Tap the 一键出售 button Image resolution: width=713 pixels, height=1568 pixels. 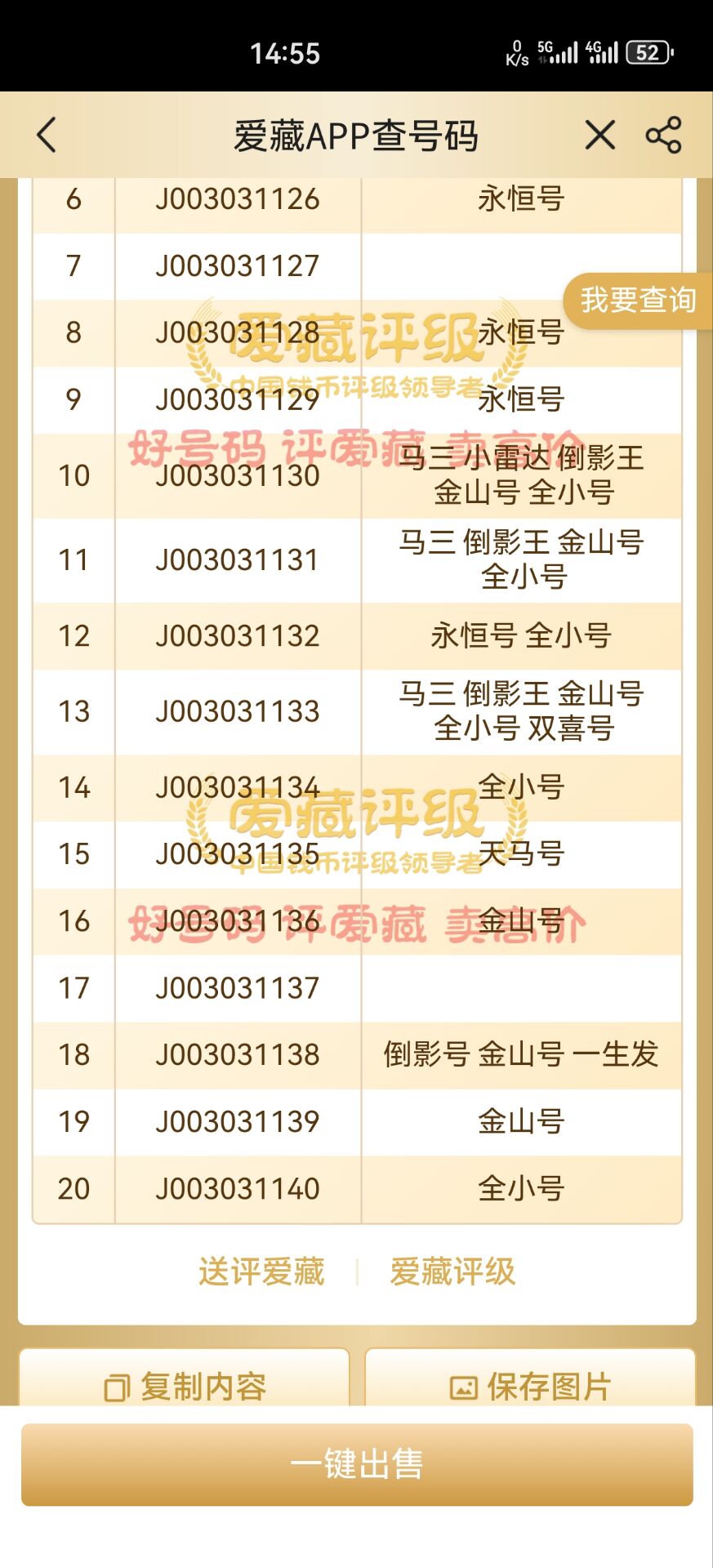(x=357, y=1464)
